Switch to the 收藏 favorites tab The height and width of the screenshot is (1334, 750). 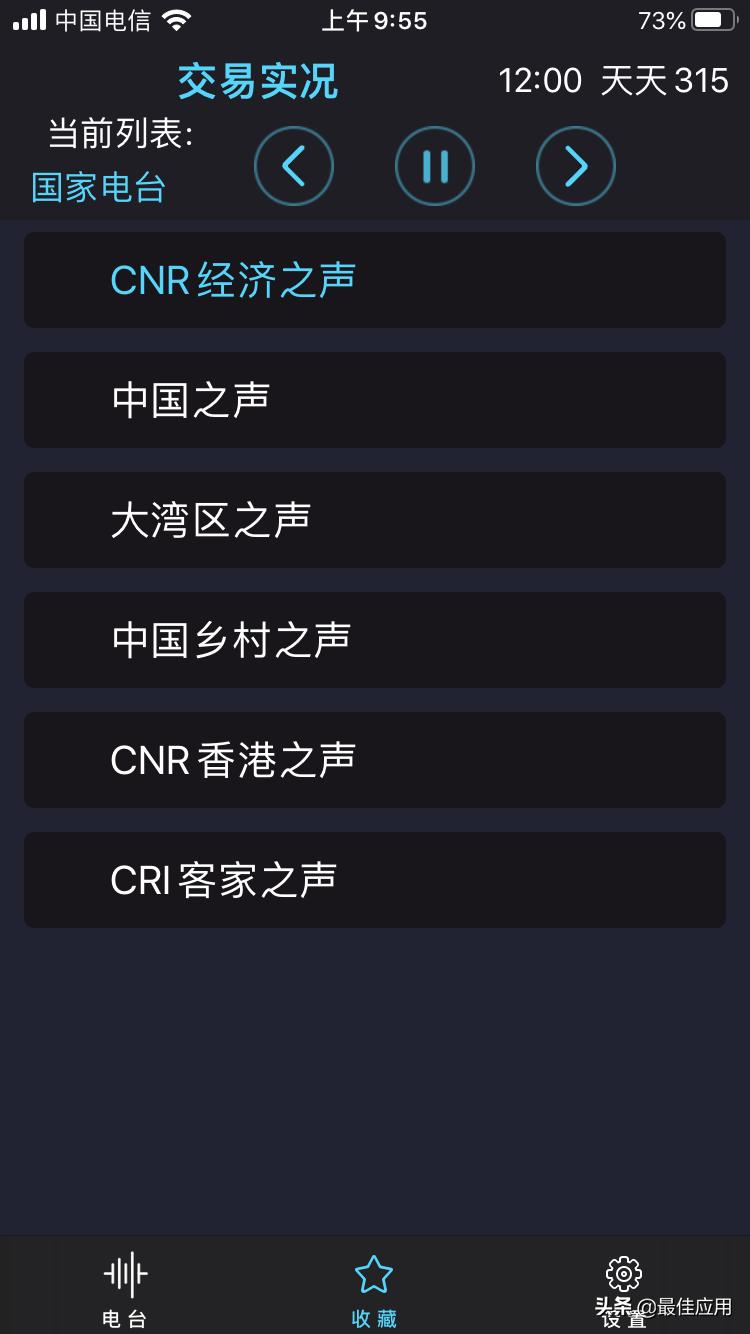pyautogui.click(x=374, y=1285)
